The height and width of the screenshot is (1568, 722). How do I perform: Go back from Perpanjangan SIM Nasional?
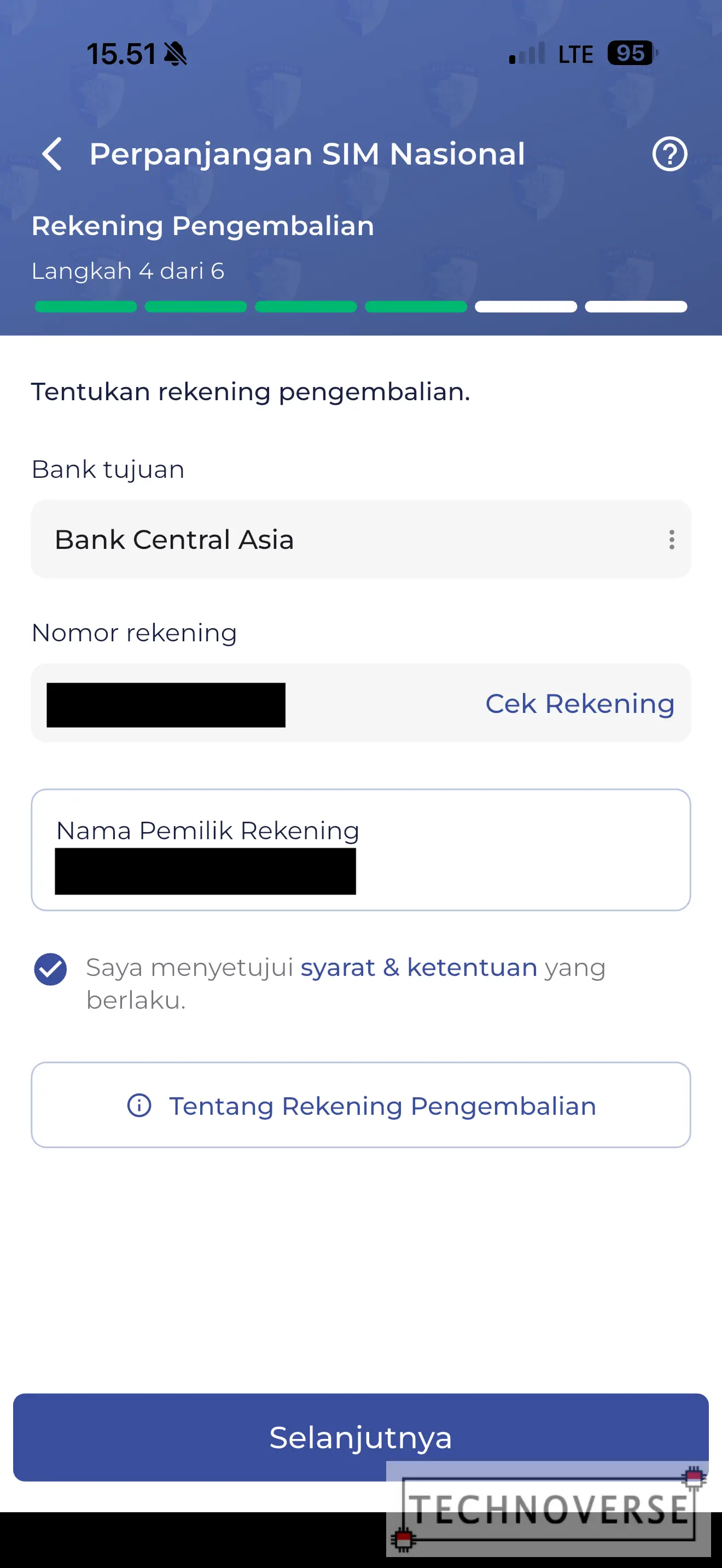click(x=53, y=154)
